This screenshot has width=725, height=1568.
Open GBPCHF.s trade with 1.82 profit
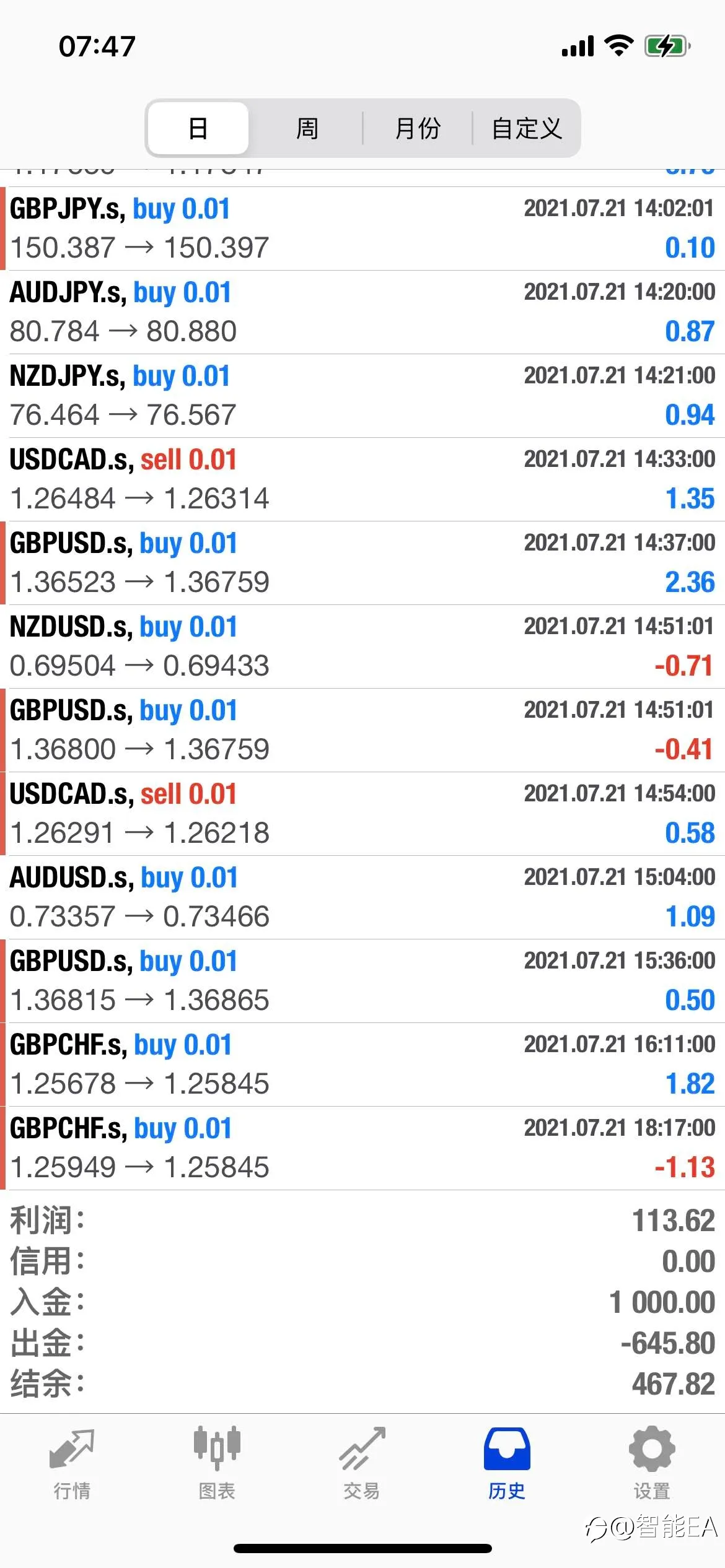point(362,1065)
